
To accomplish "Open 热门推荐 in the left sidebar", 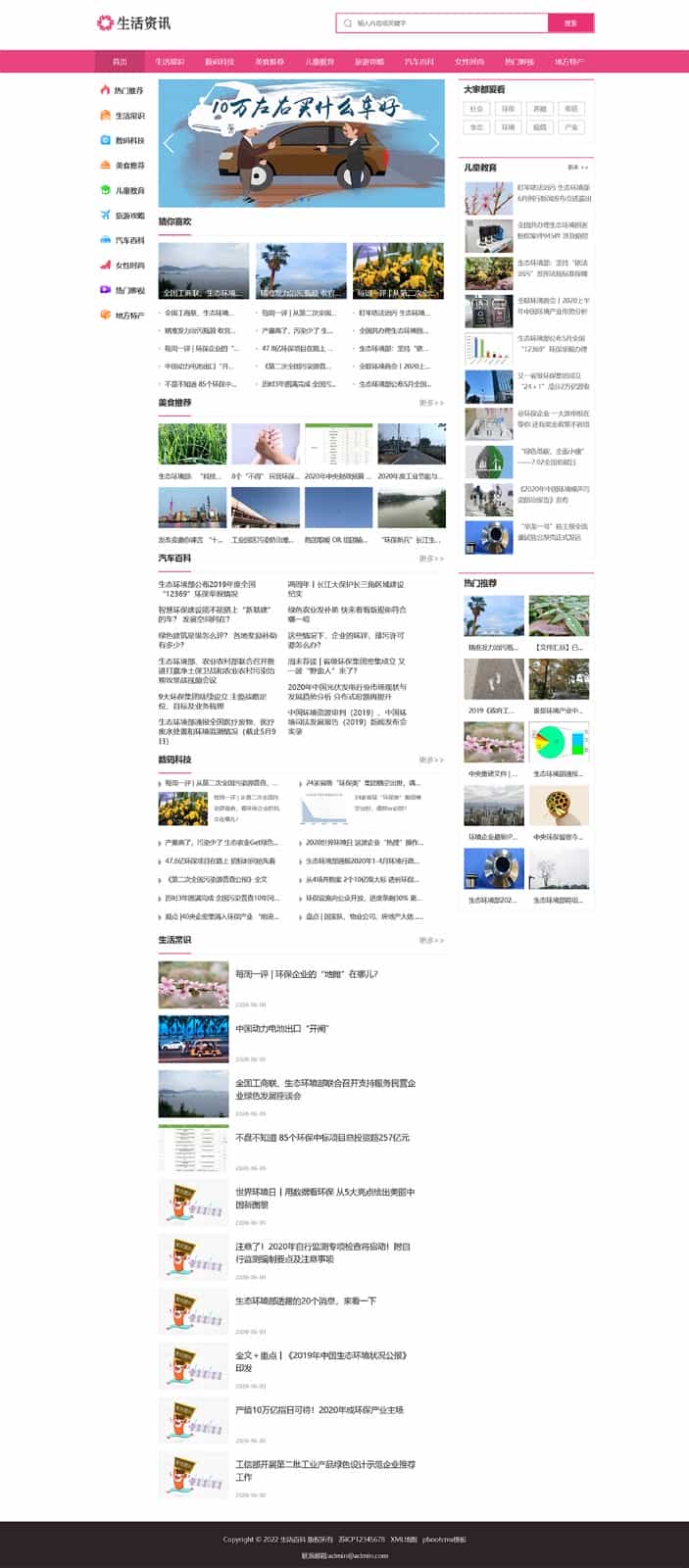I will 127,90.
